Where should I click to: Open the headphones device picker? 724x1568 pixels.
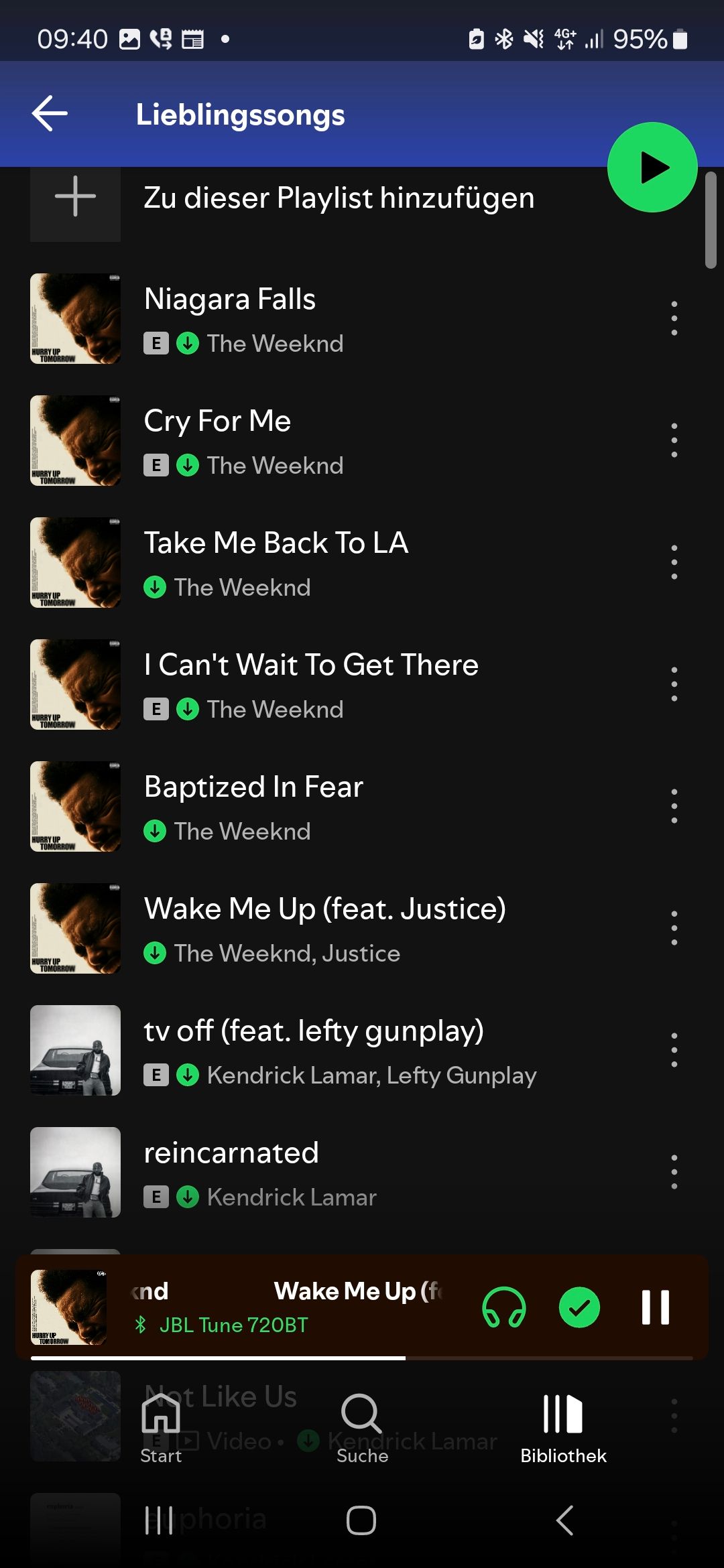[504, 1307]
